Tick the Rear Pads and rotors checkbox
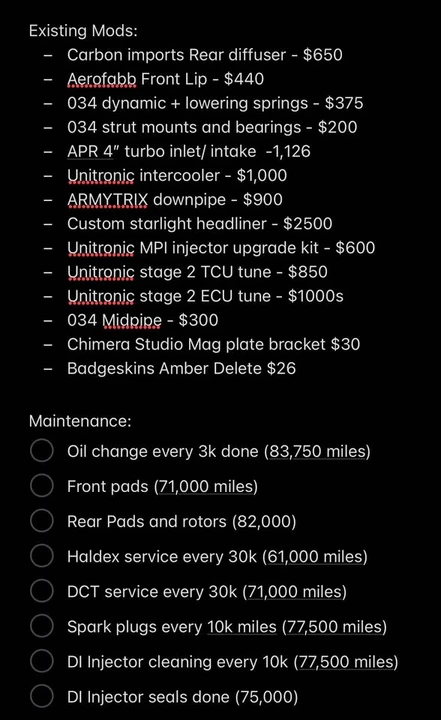The image size is (441, 720). pyautogui.click(x=42, y=521)
